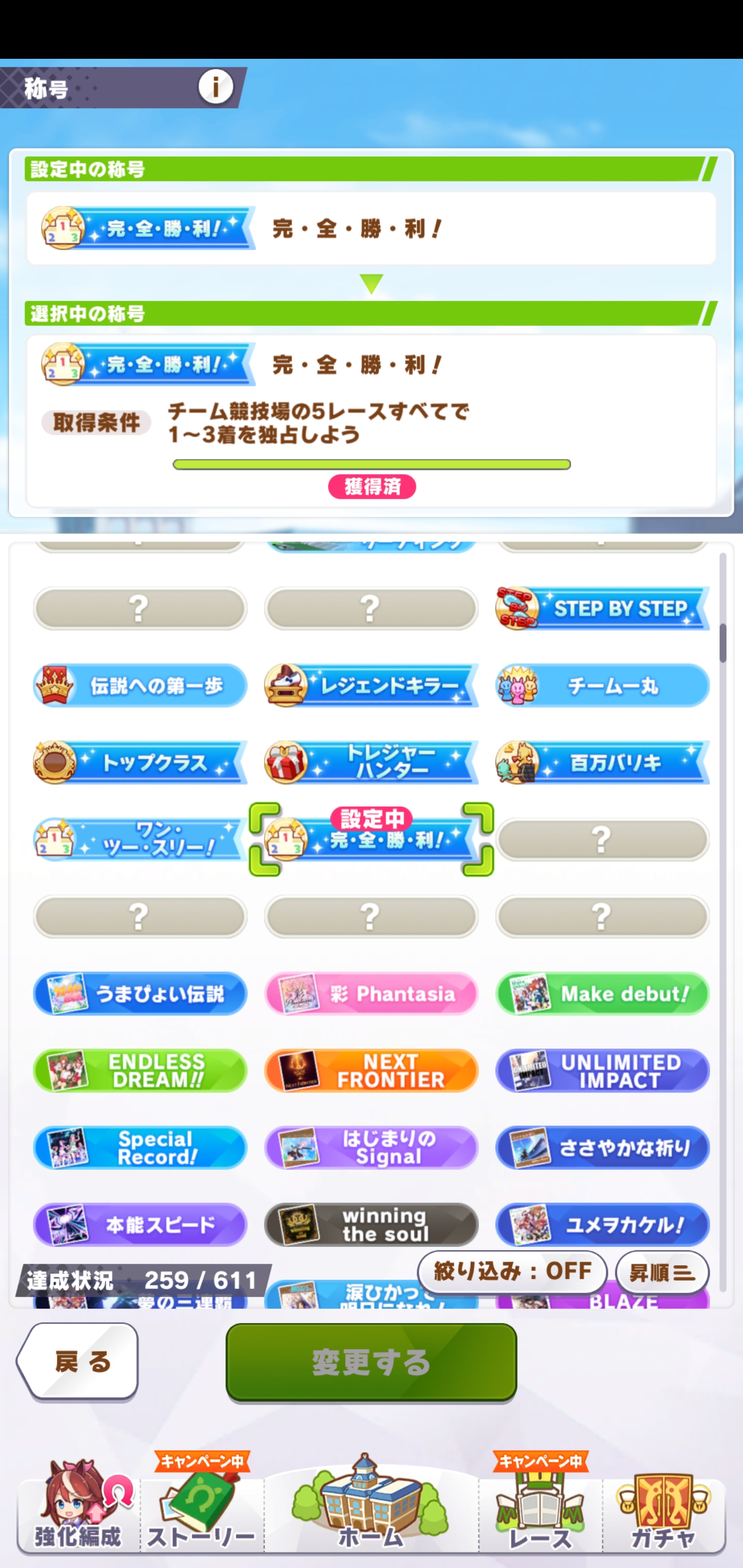Choose the レジェンドキラー title
This screenshot has height=1568, width=743.
click(371, 685)
